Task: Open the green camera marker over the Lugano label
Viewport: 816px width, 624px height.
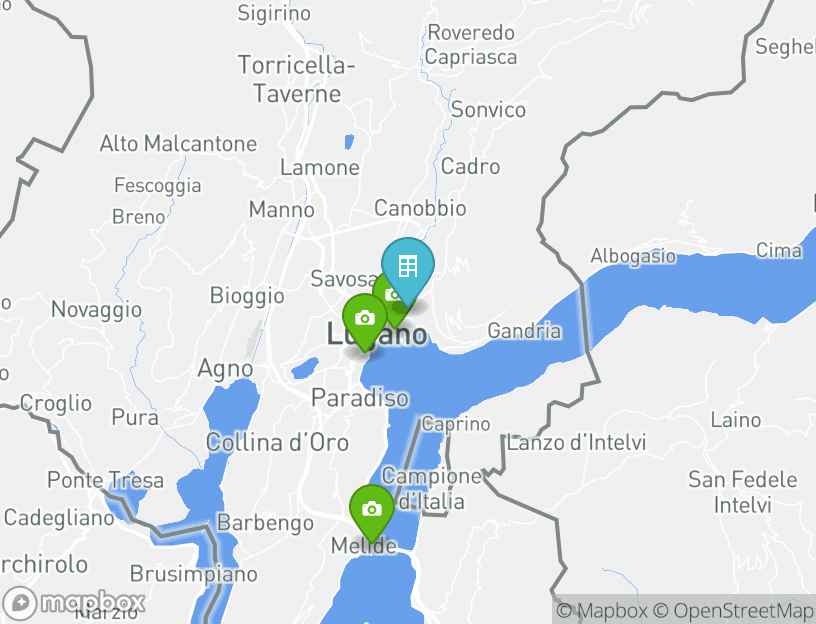Action: [x=364, y=318]
